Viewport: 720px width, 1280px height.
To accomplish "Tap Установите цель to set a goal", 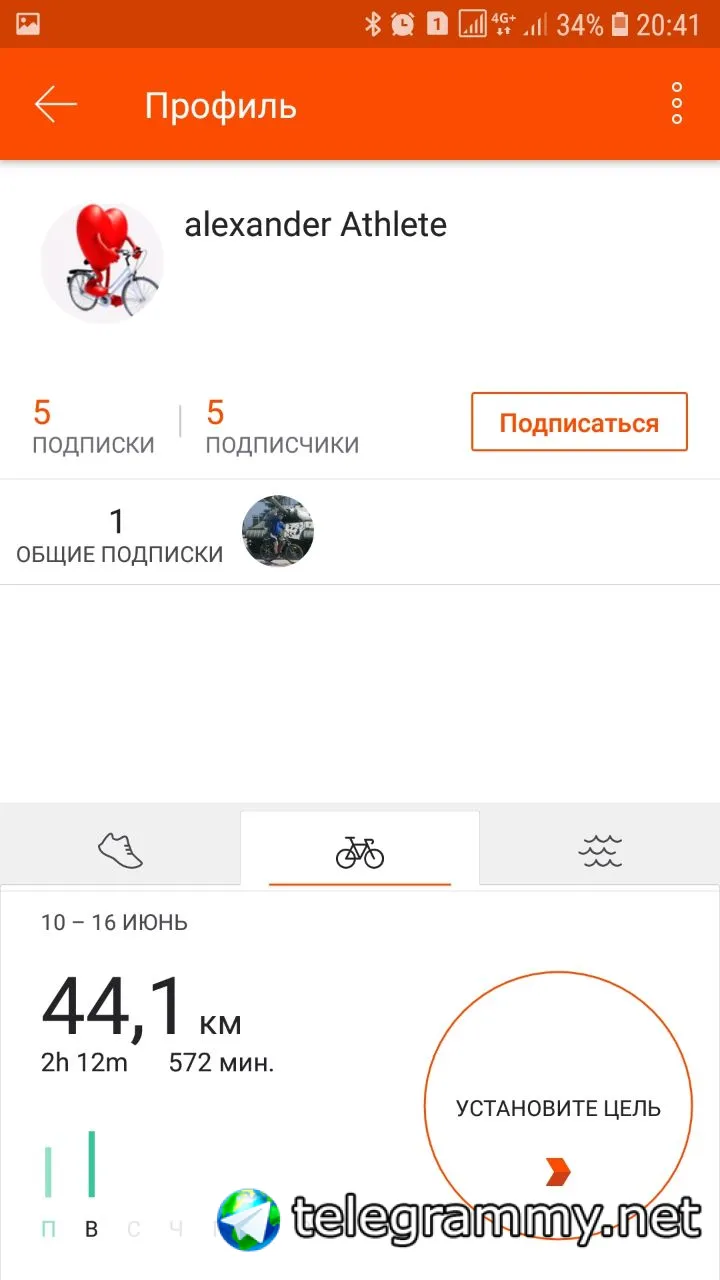I will 558,1108.
